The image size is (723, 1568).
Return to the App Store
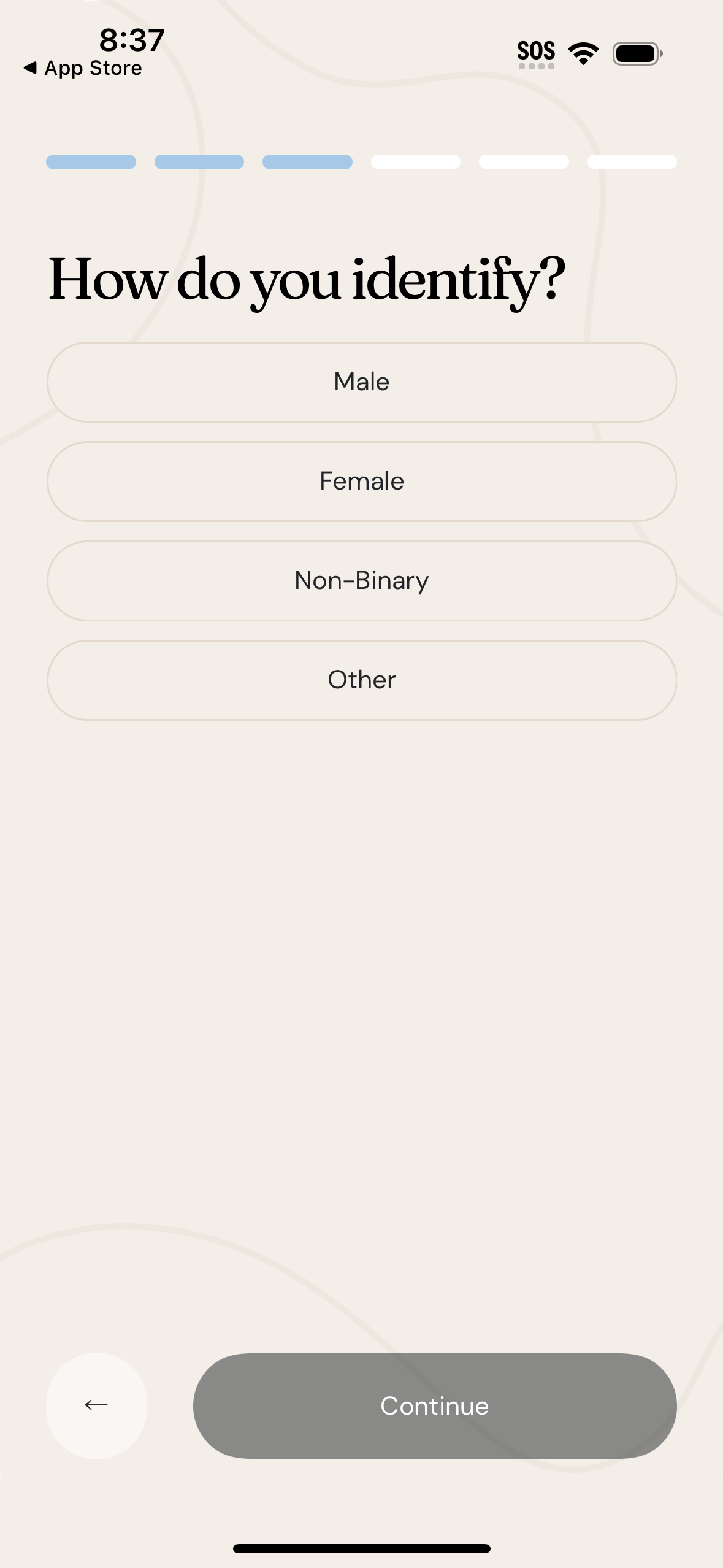pyautogui.click(x=83, y=67)
